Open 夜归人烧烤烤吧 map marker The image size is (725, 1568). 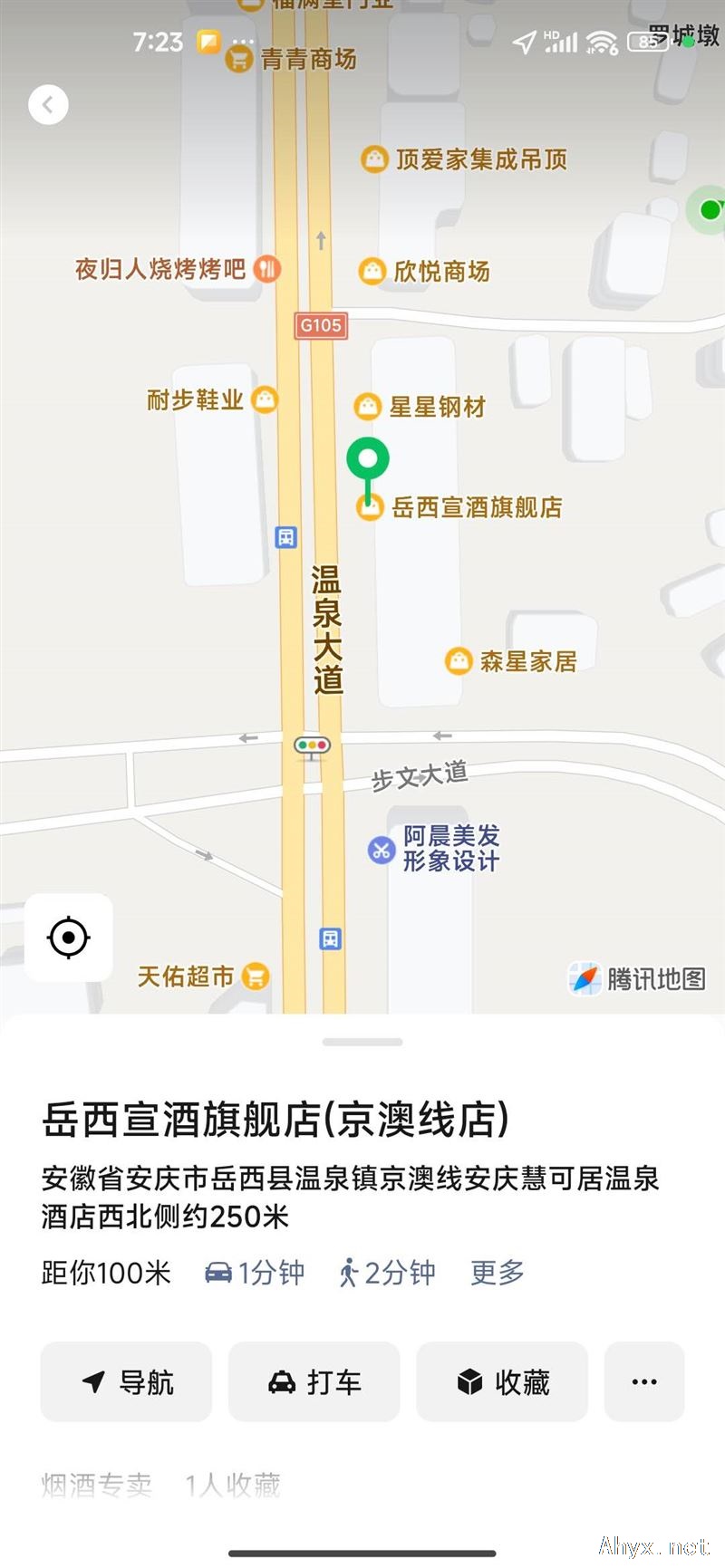266,268
